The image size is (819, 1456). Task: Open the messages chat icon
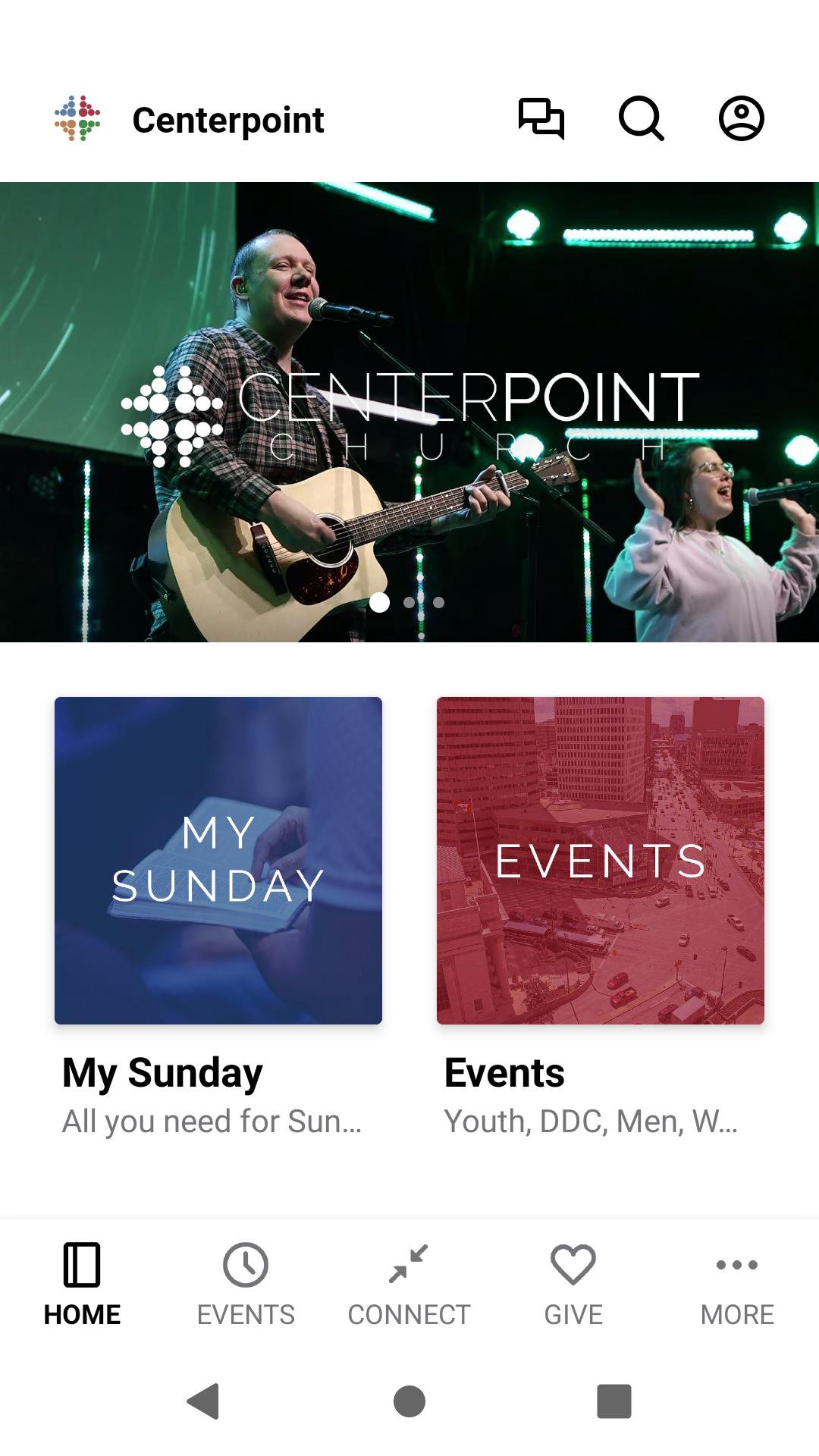coord(541,119)
